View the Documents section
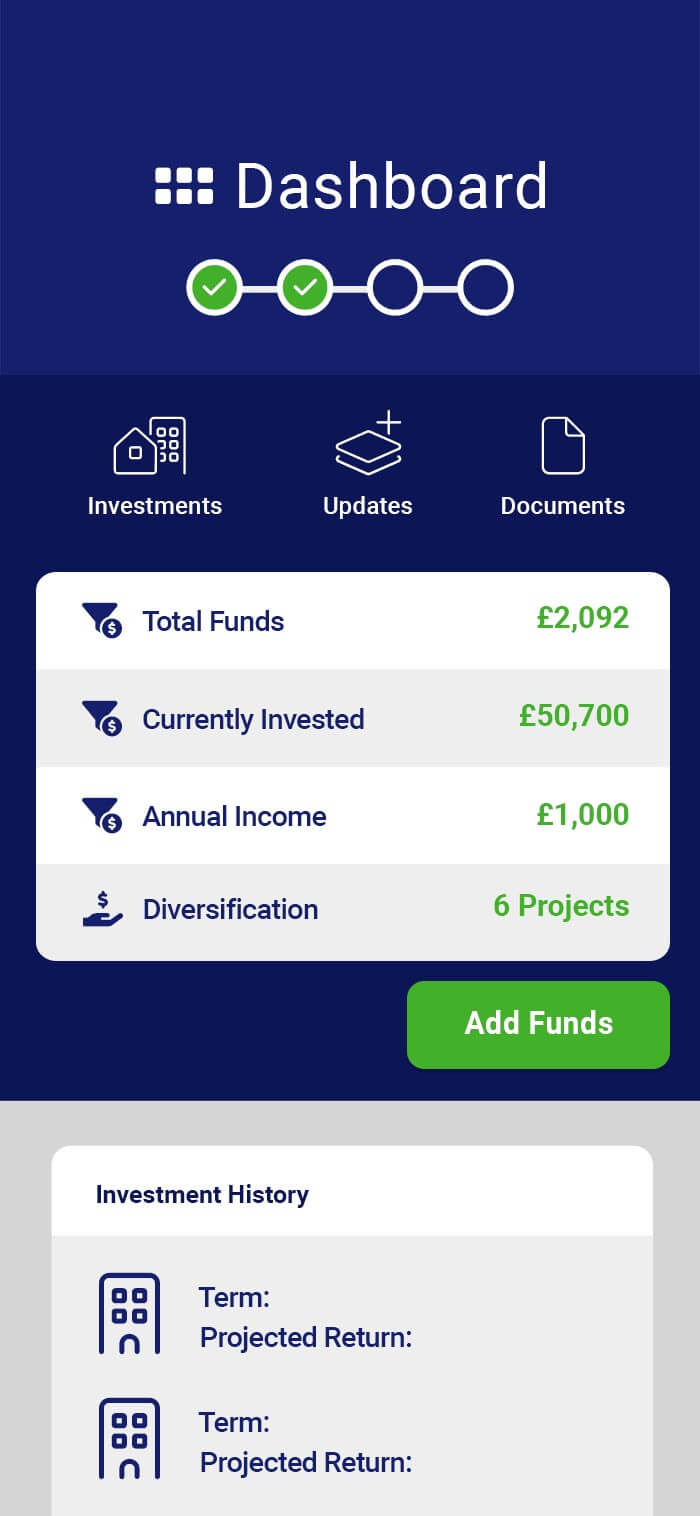The height and width of the screenshot is (1516, 700). (562, 466)
